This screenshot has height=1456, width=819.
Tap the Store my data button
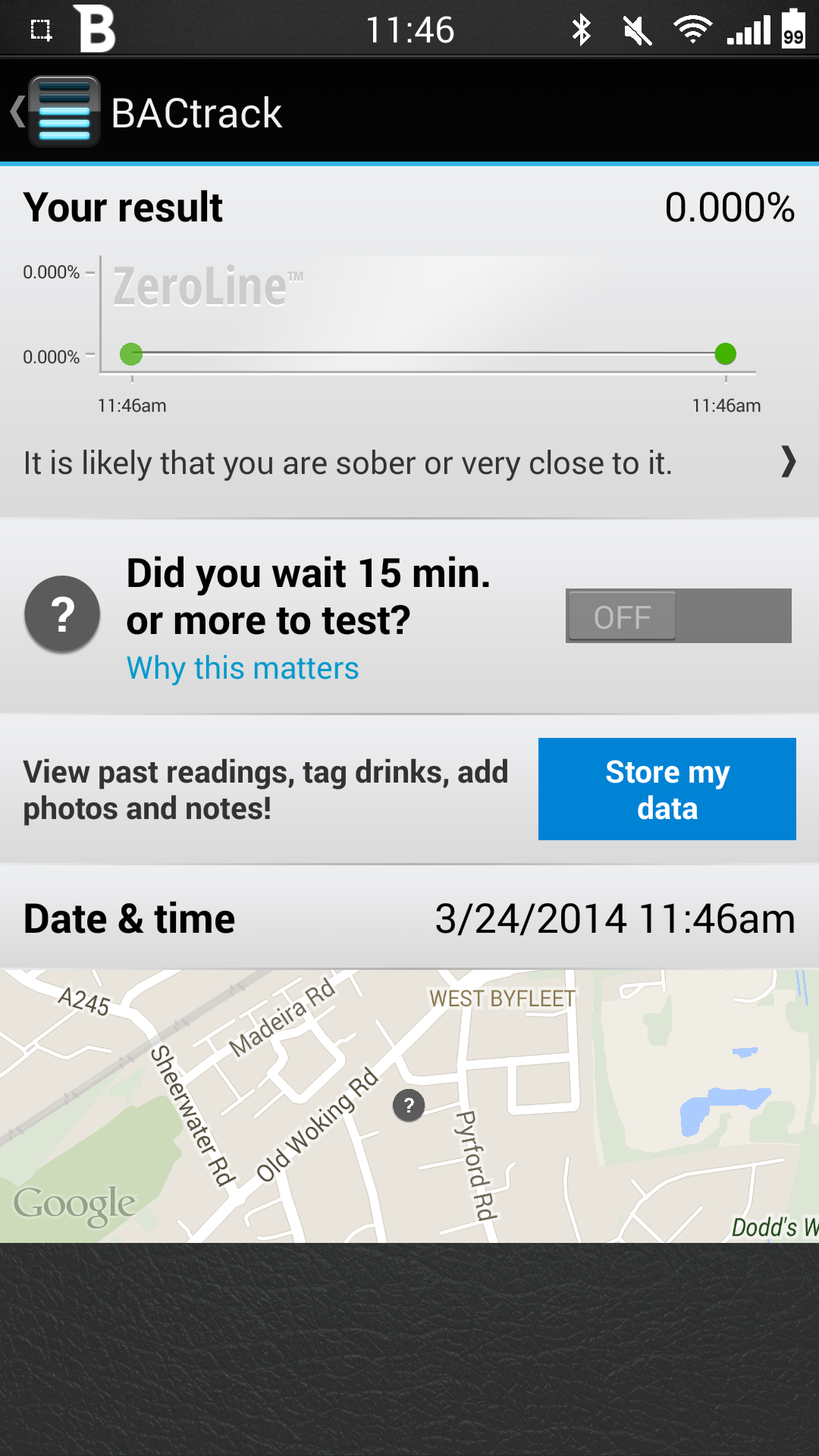click(x=667, y=789)
